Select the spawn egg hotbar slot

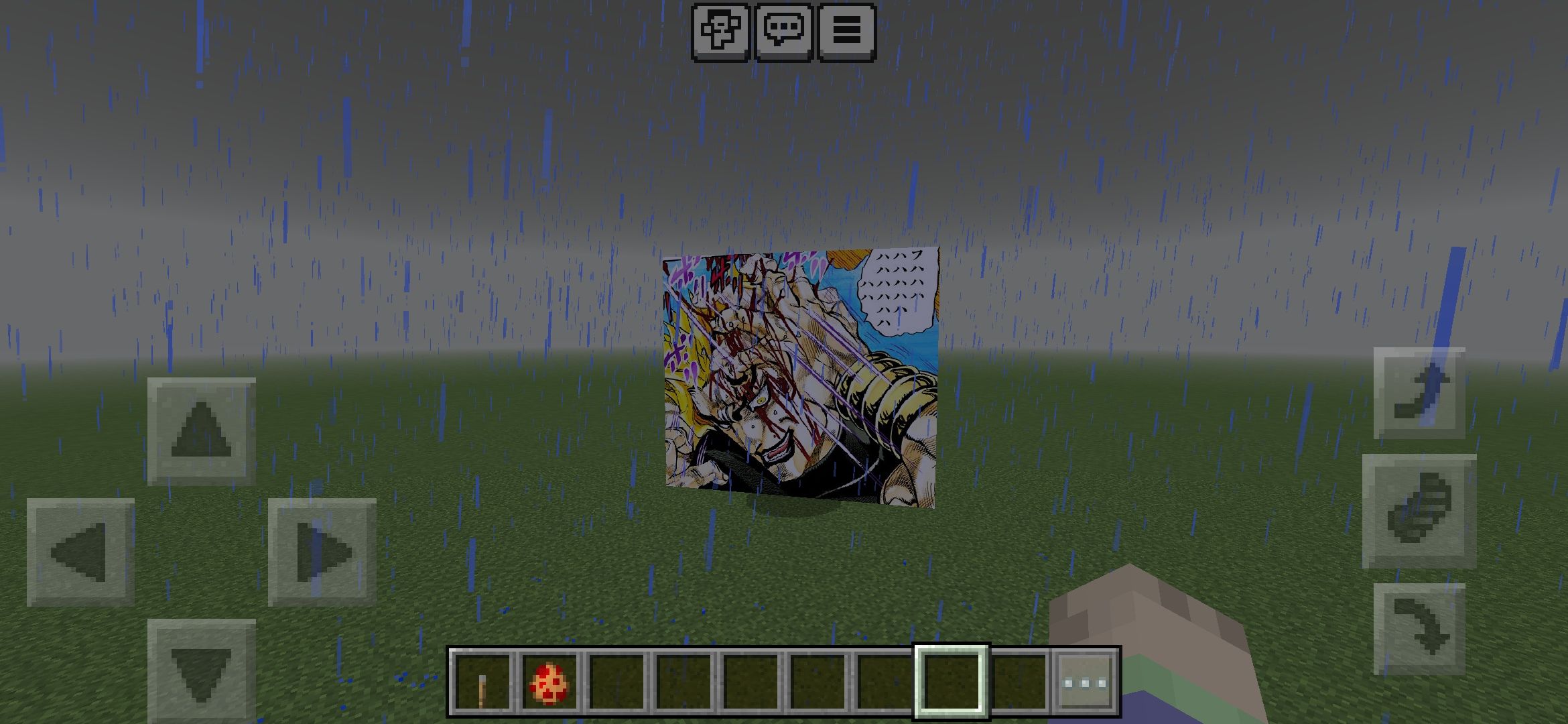549,682
